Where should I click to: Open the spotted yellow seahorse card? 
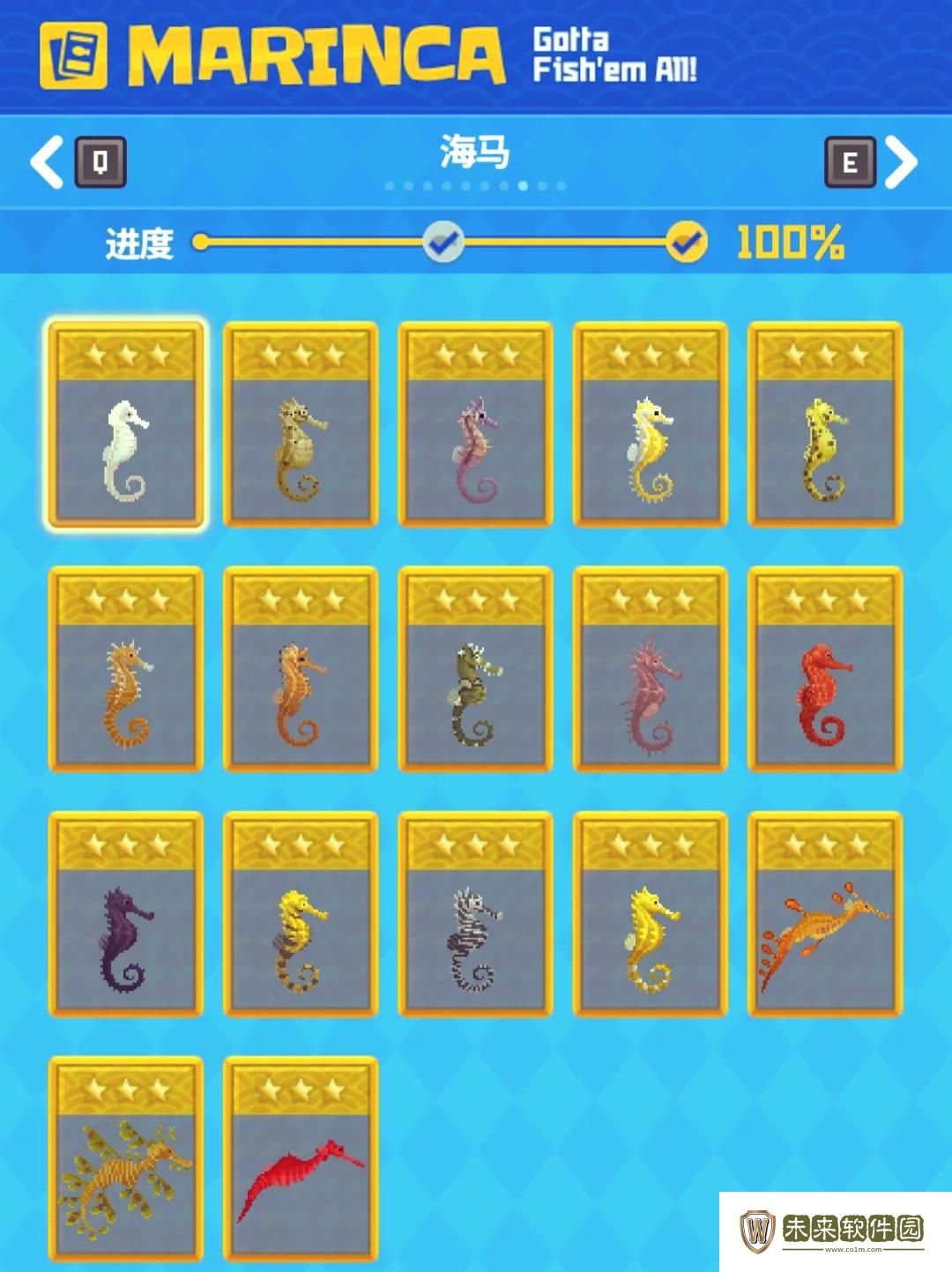tap(825, 424)
